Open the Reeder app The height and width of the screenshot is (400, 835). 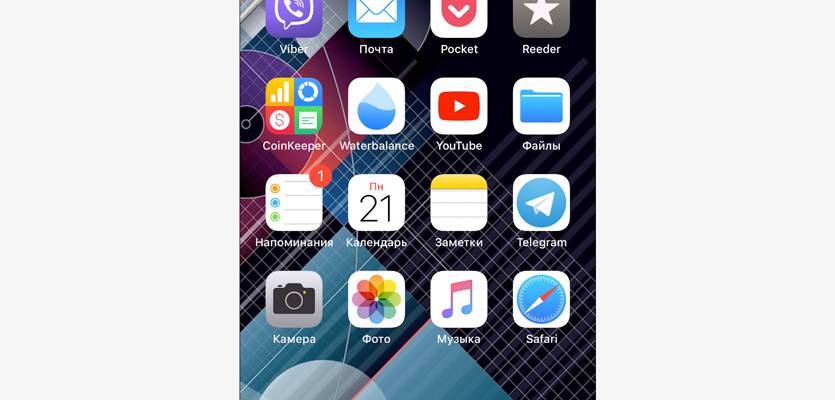pyautogui.click(x=541, y=17)
